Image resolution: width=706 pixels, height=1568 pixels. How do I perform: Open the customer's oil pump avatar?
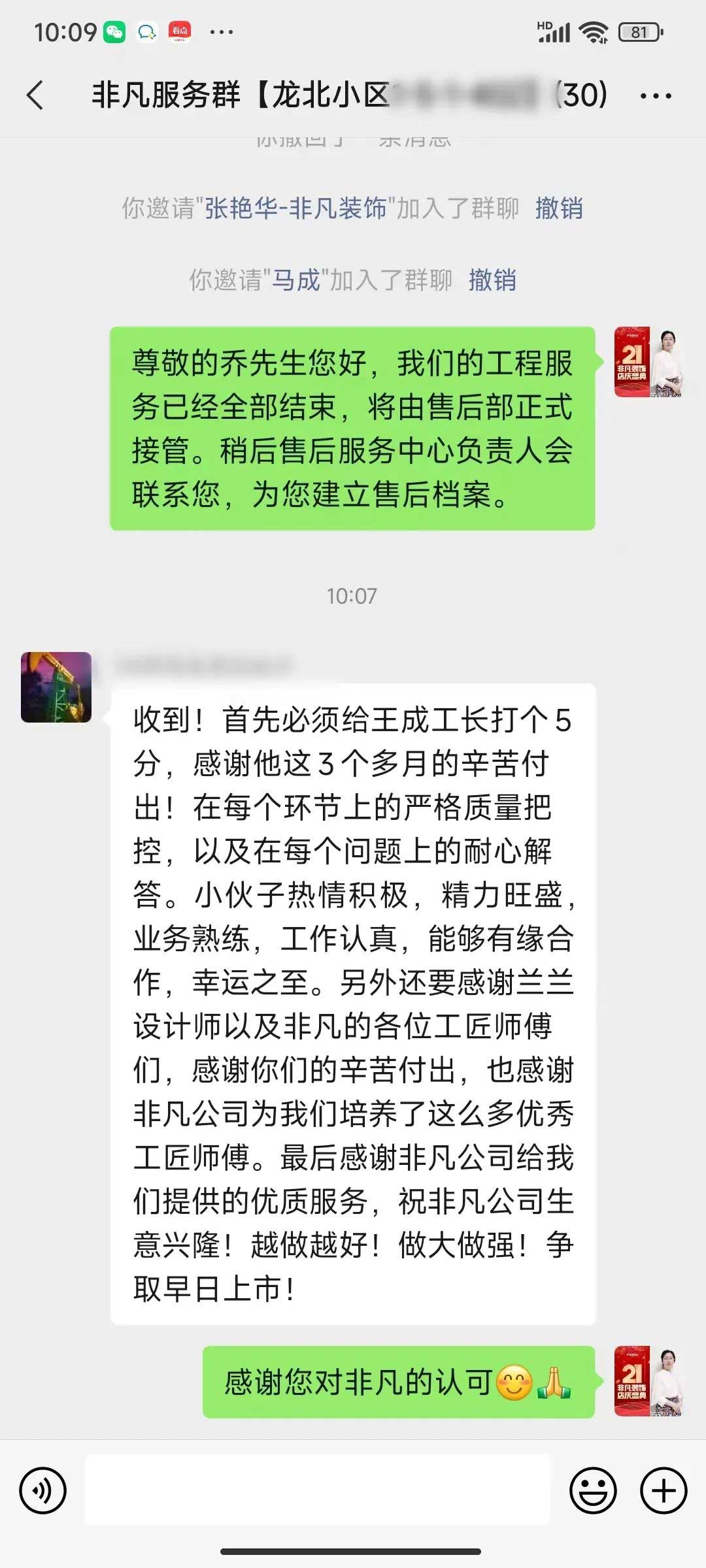(56, 687)
